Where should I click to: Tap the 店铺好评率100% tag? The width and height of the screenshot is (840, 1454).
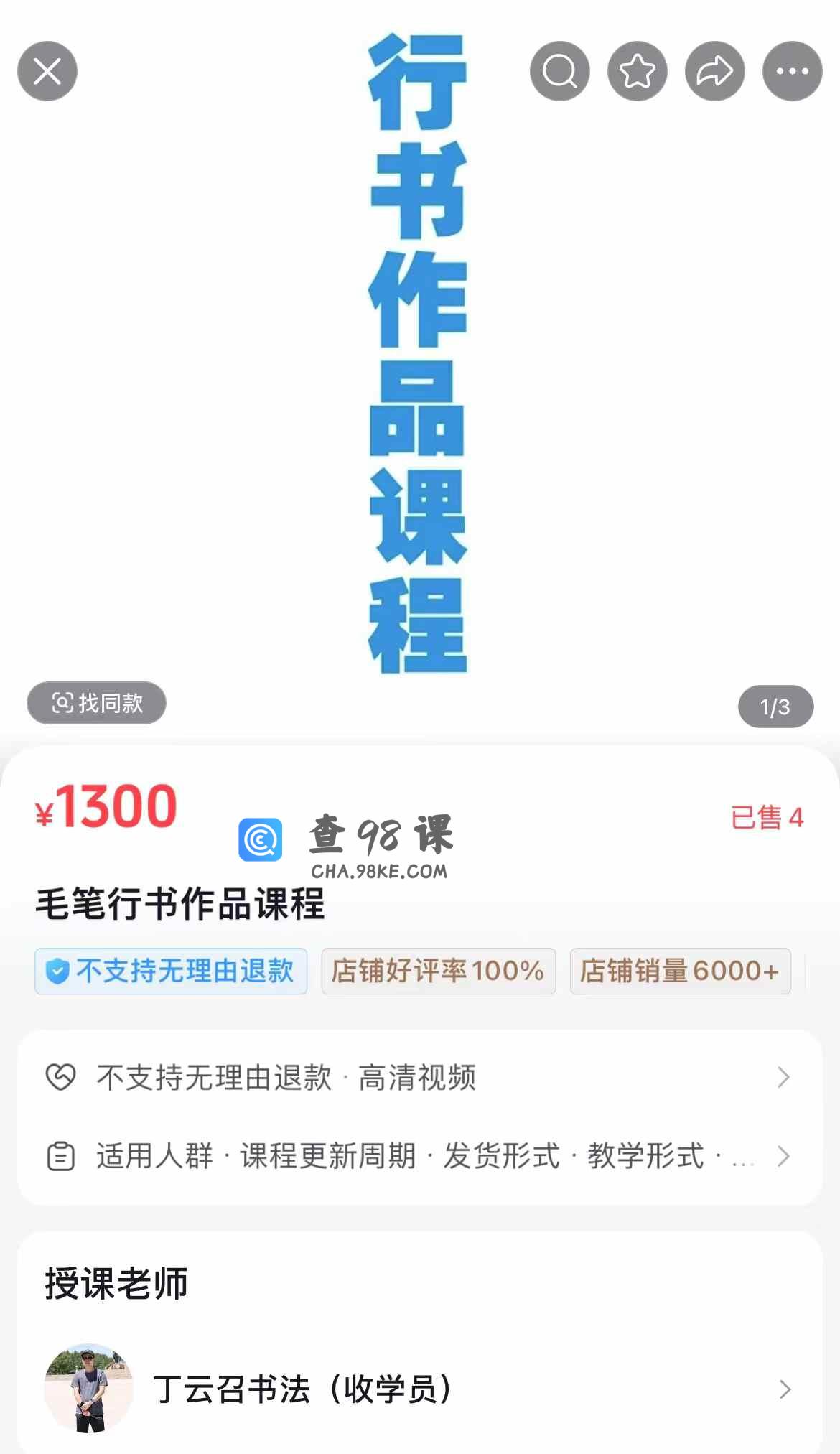click(438, 971)
